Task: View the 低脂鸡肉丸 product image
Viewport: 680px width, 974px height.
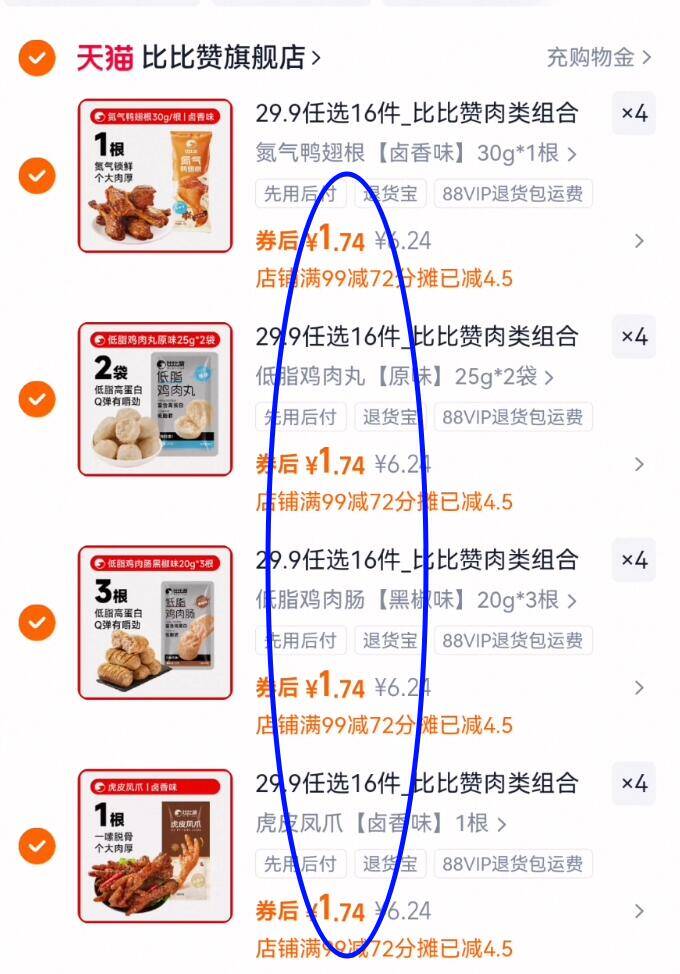Action: (x=155, y=399)
